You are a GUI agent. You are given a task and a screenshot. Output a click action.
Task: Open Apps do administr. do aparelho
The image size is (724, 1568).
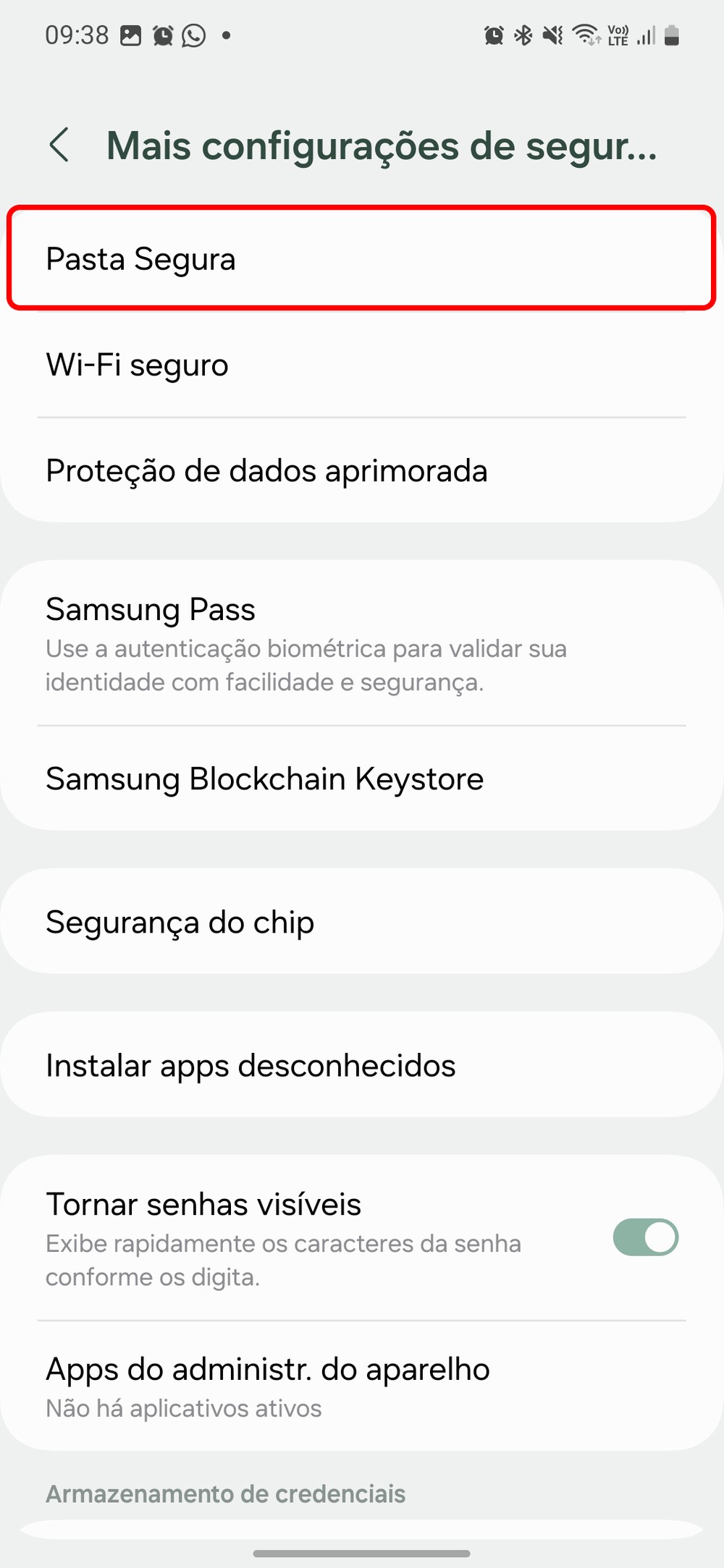click(x=361, y=1386)
